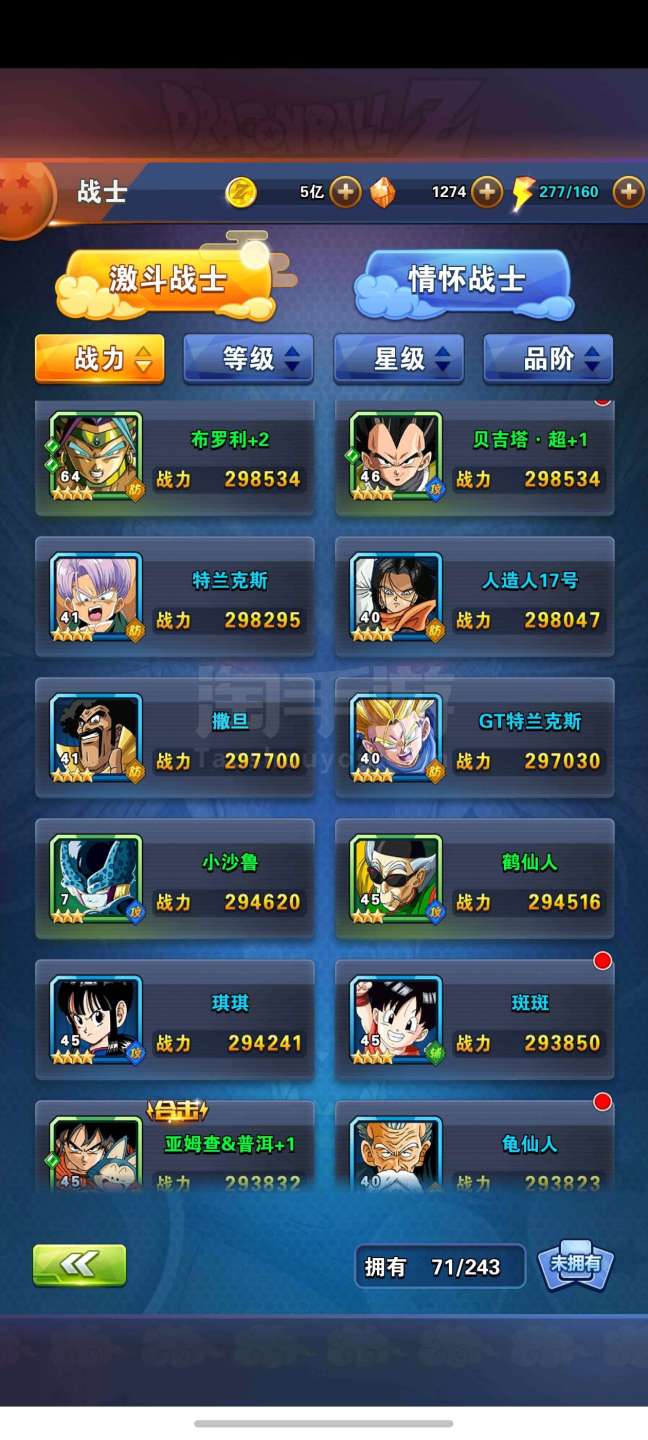The width and height of the screenshot is (648, 1440).
Task: Tap the plus button next to 5亿 coins
Action: [x=345, y=191]
